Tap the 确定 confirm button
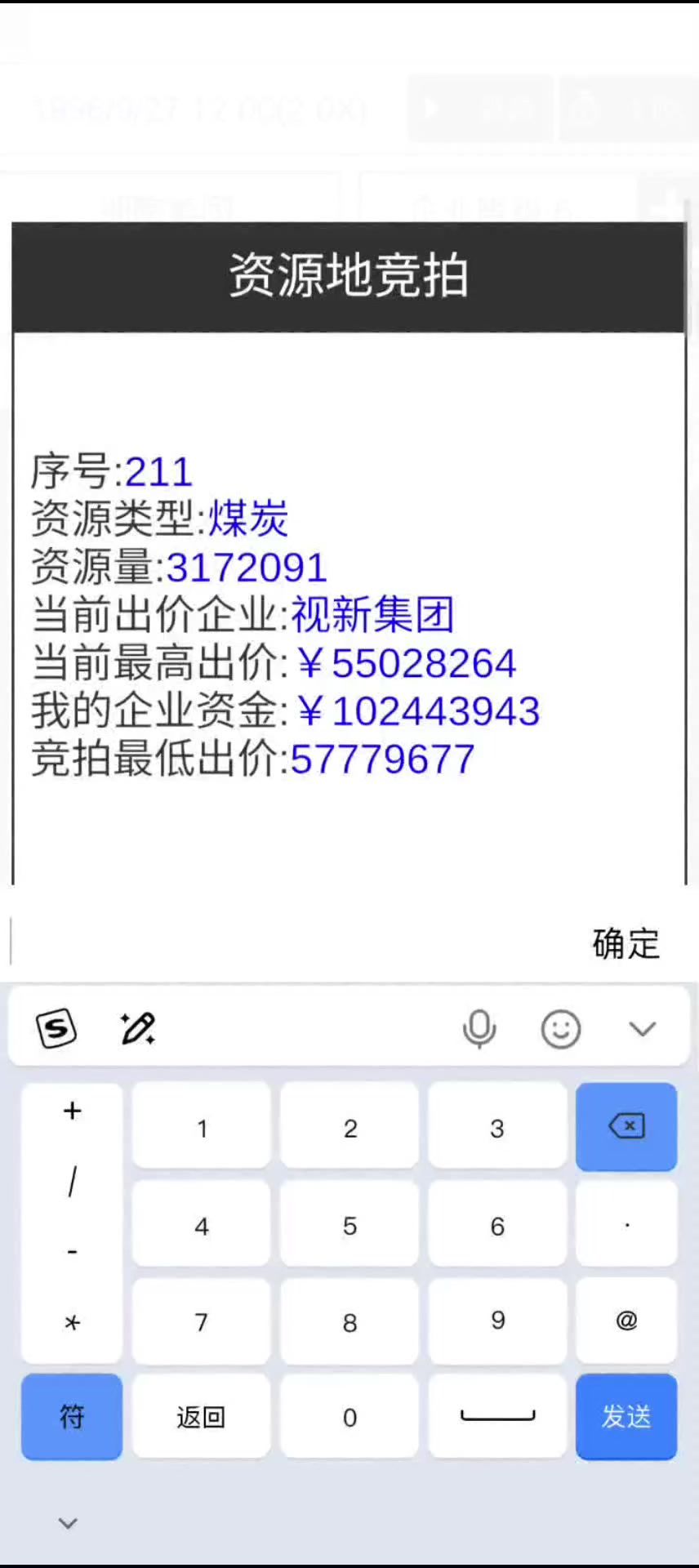Viewport: 699px width, 1568px height. tap(626, 943)
